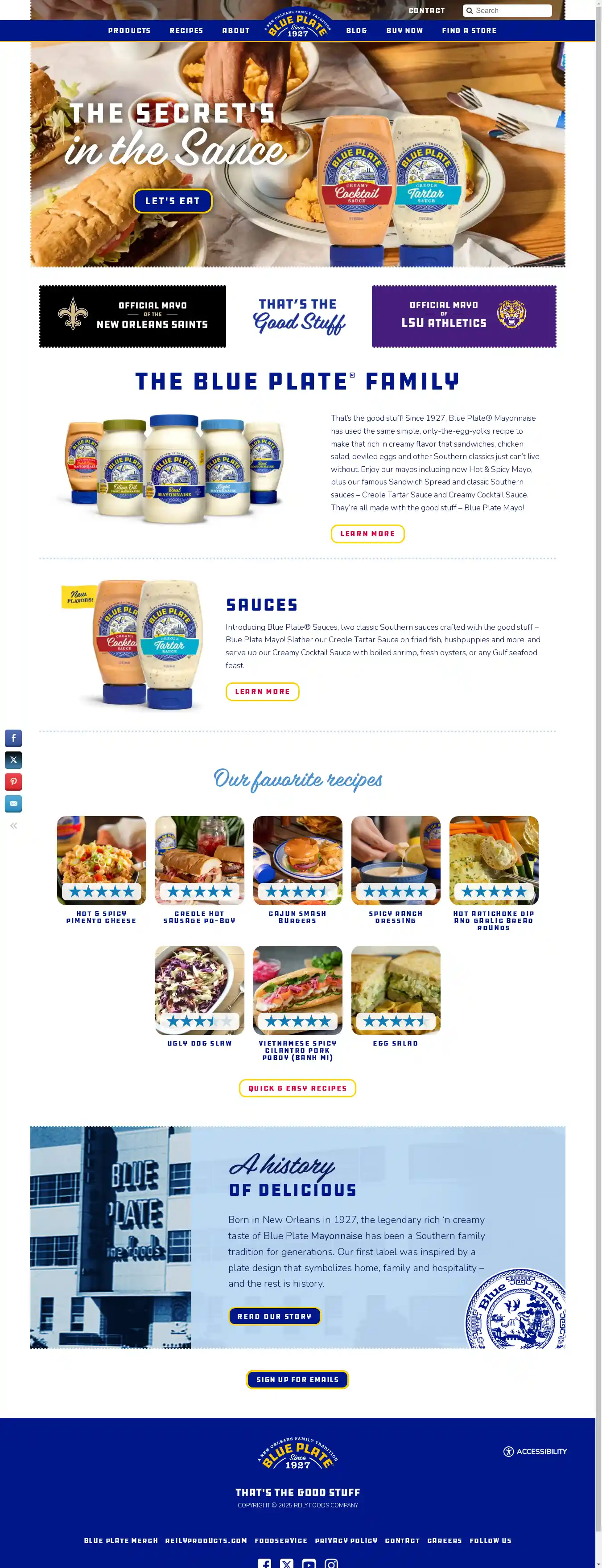
Task: Open the New Orleans Saints banner
Action: 133,316
